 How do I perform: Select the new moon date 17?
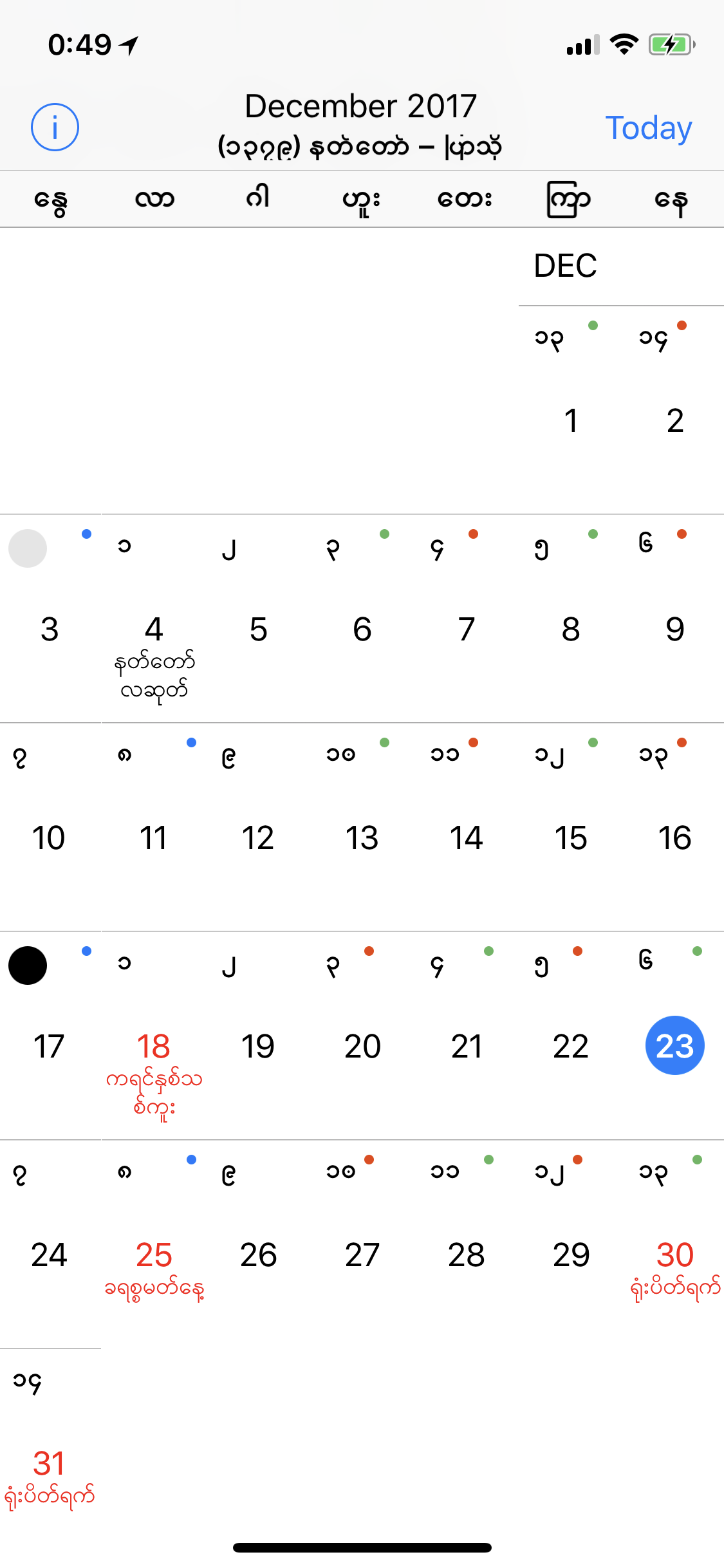[x=50, y=1047]
